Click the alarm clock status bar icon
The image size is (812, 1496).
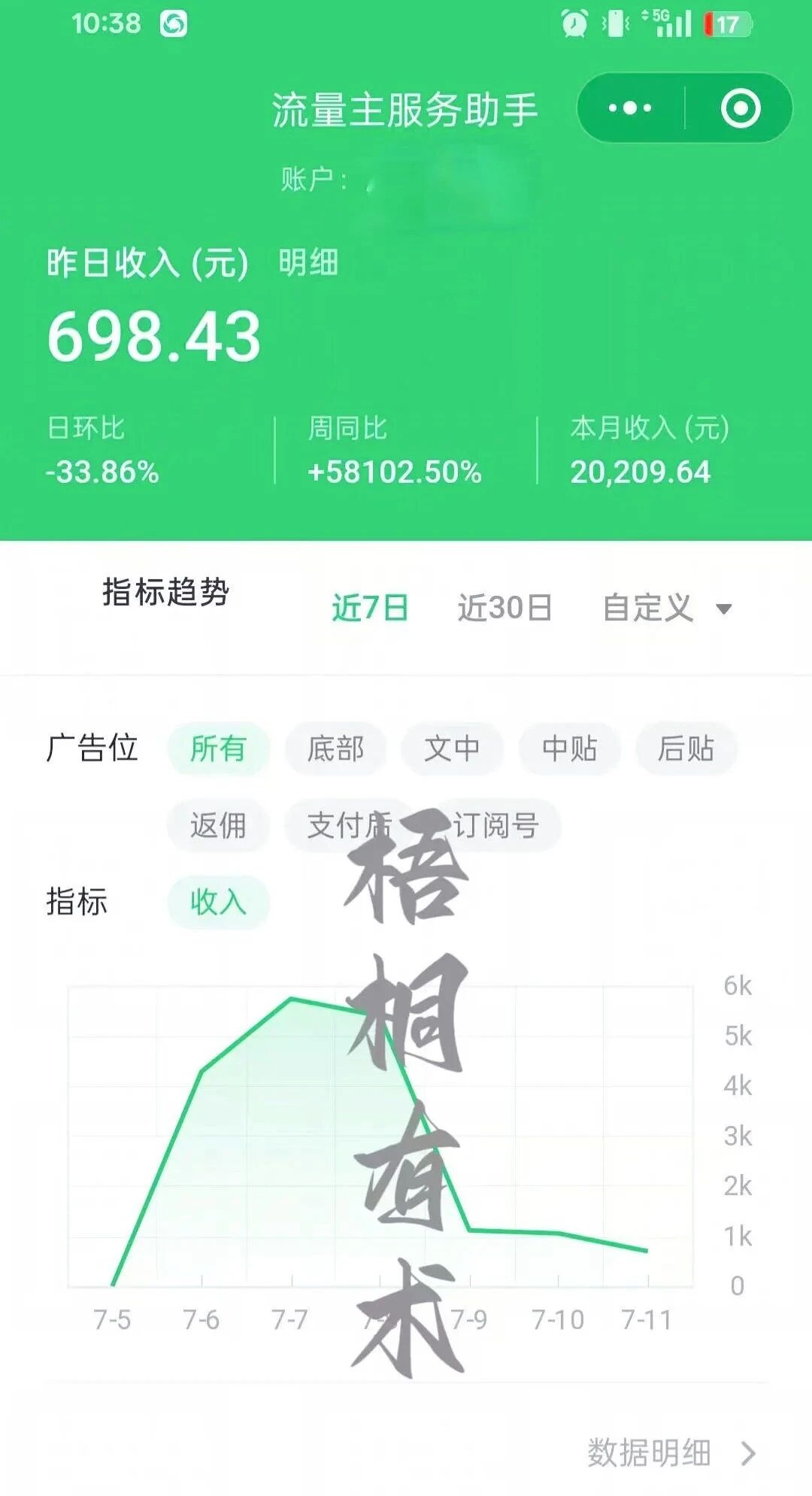[573, 23]
